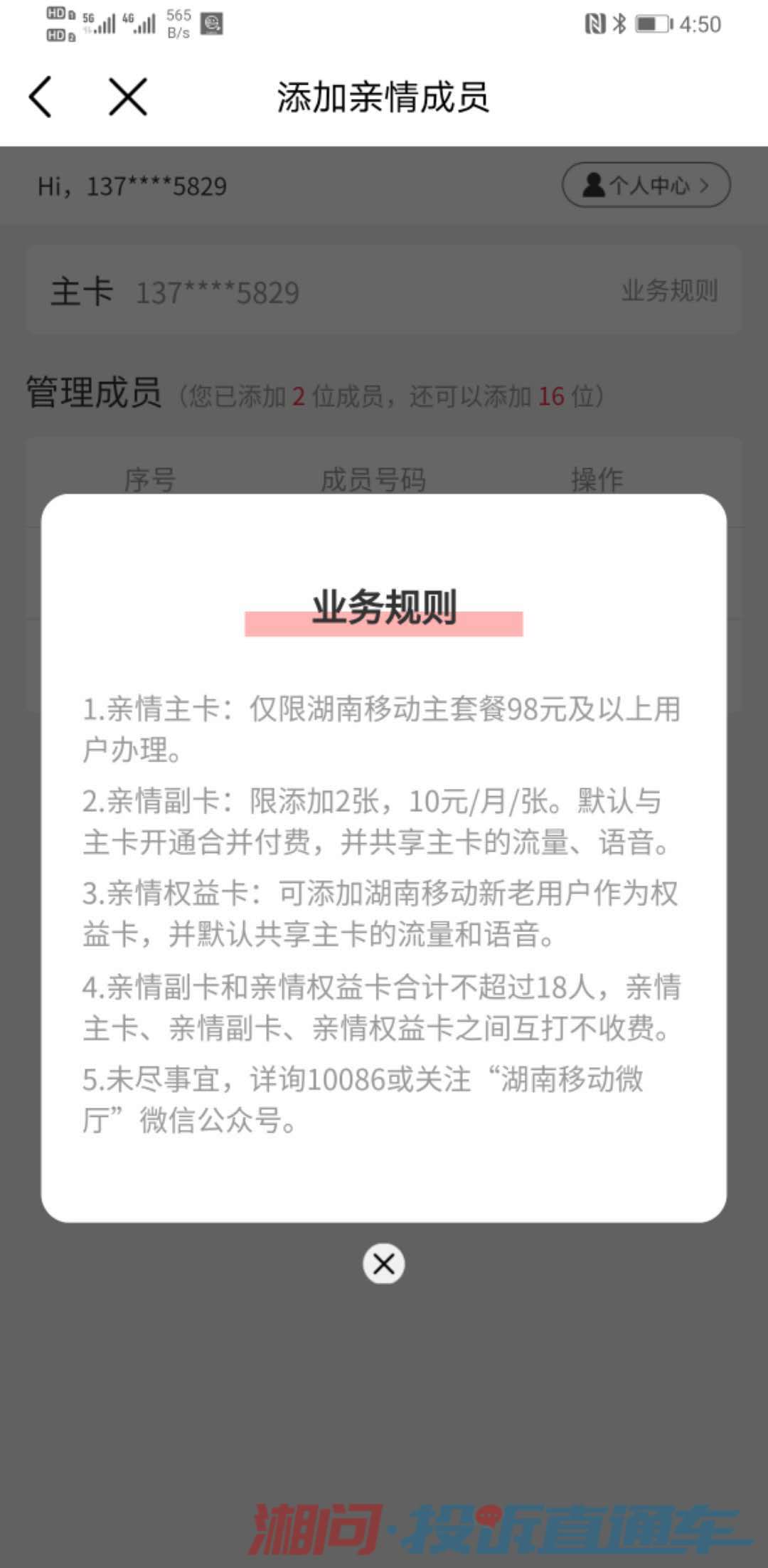
Task: Open the 业务规则 link next to 主卡
Action: coord(669,290)
